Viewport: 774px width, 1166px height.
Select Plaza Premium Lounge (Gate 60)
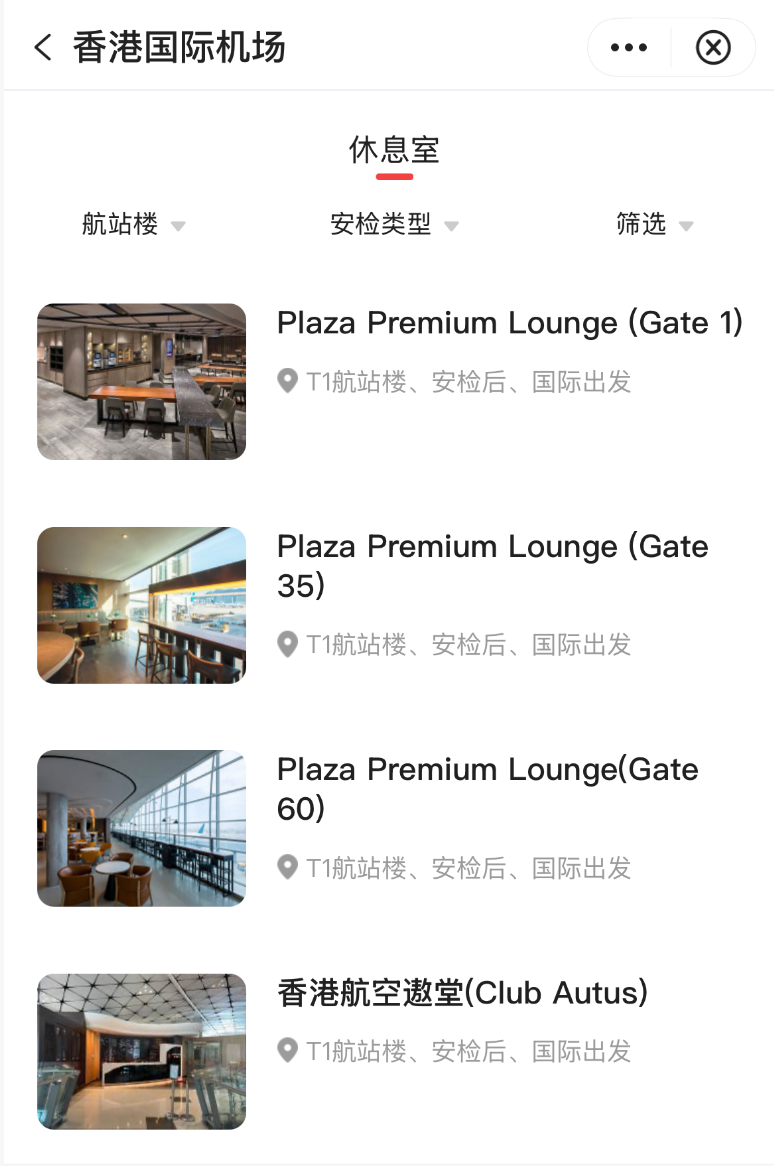coord(487,788)
